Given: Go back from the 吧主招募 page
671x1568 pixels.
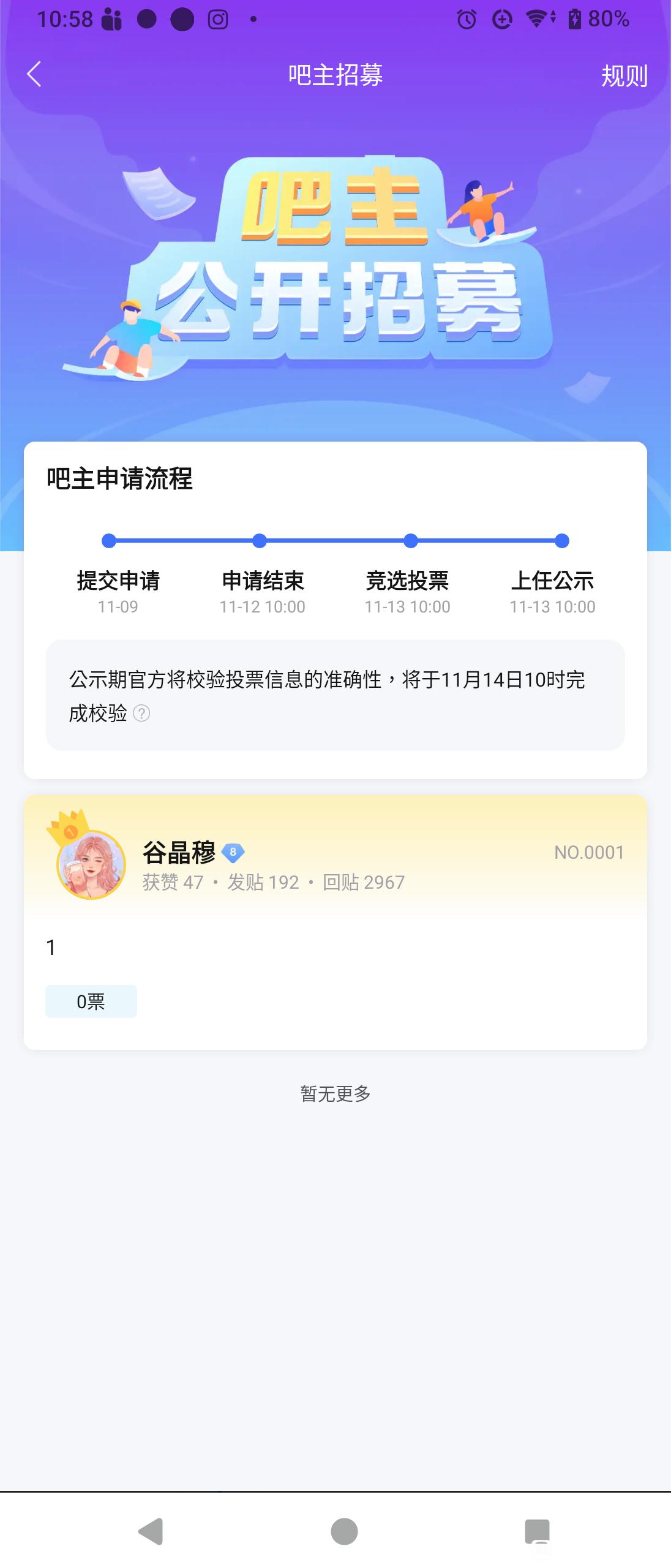Looking at the screenshot, I should click(34, 75).
